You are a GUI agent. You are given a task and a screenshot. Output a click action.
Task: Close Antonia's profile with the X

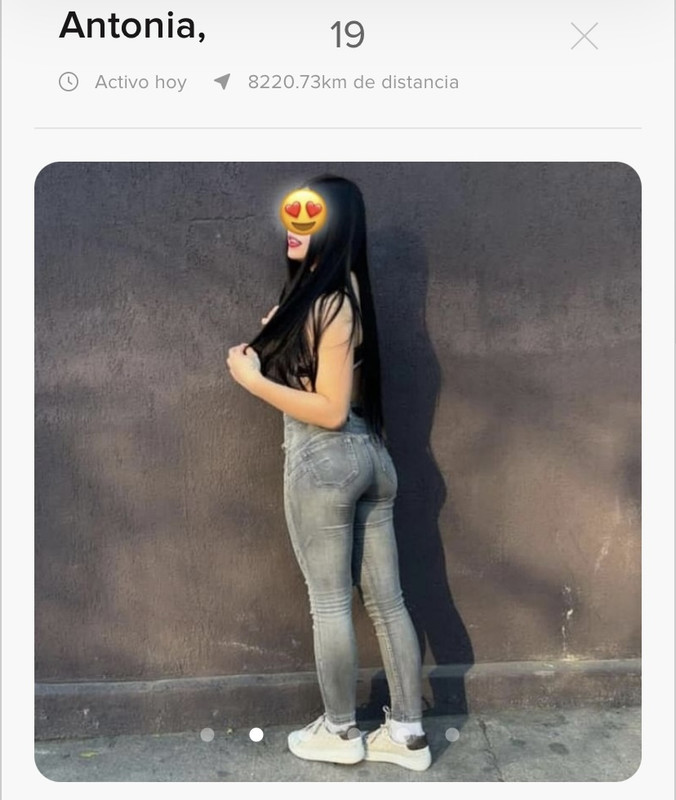pyautogui.click(x=584, y=37)
